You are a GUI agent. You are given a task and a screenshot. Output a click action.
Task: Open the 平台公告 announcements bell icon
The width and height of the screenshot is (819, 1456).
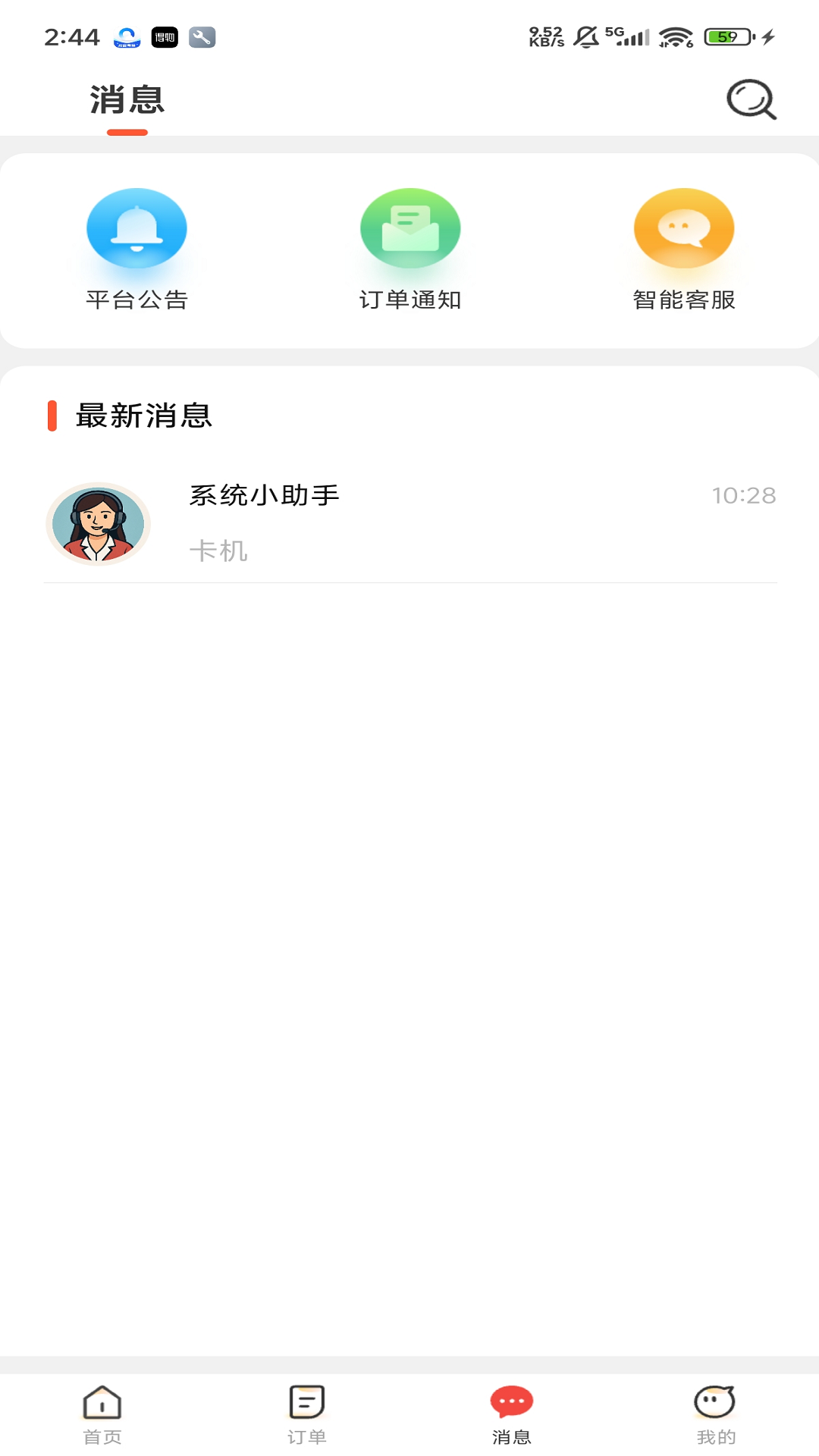pos(137,227)
